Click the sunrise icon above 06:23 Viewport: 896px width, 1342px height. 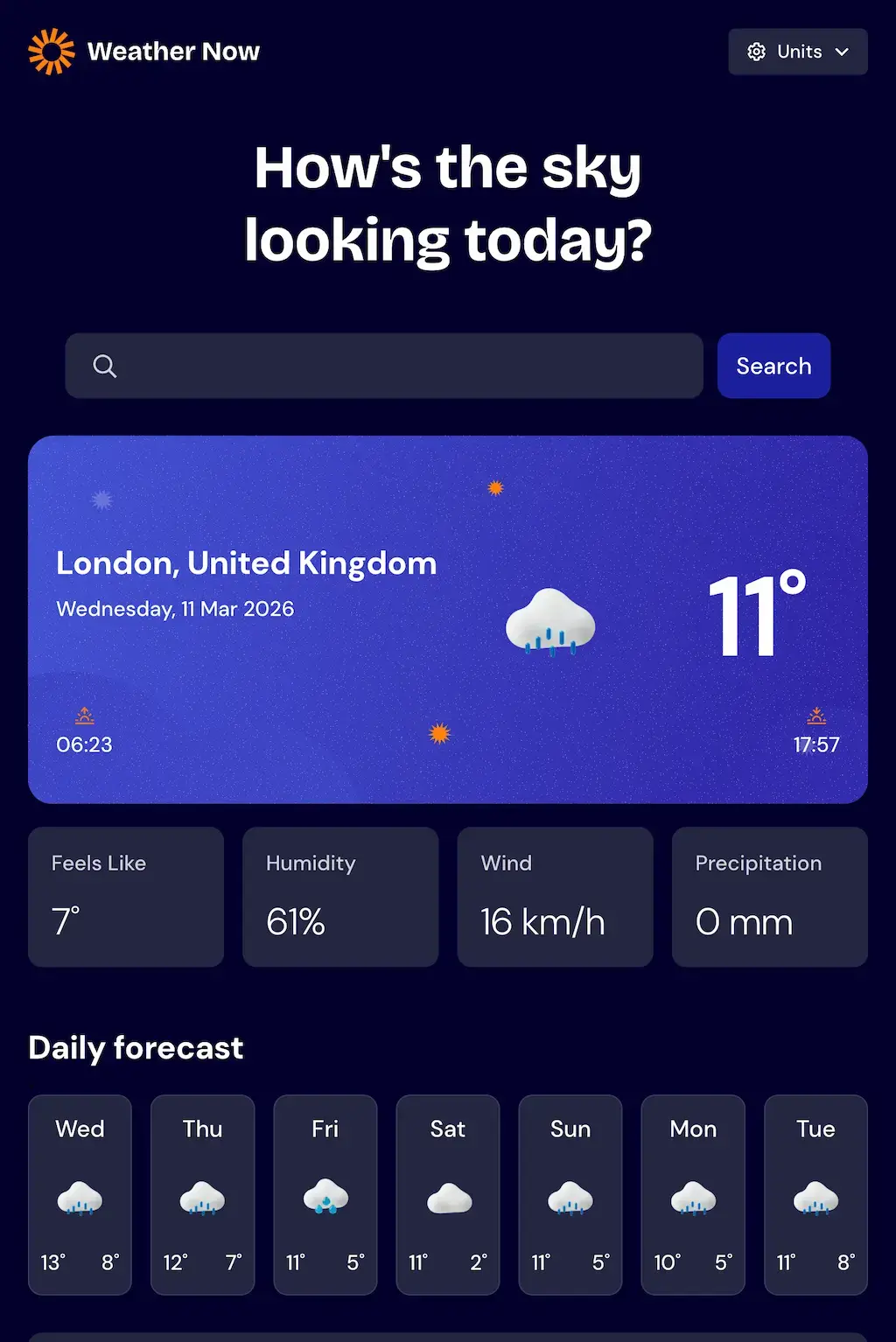[84, 716]
